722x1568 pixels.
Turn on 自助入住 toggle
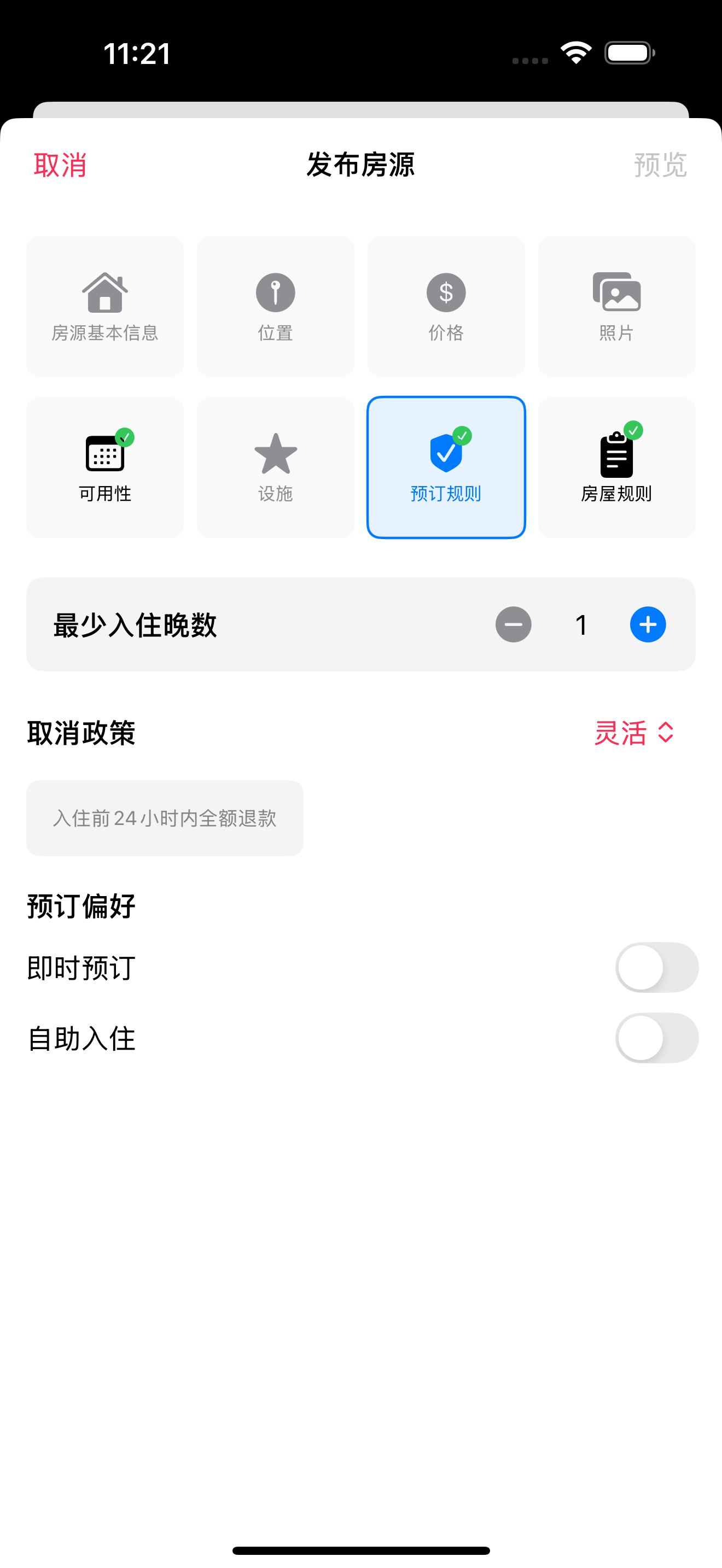656,1038
